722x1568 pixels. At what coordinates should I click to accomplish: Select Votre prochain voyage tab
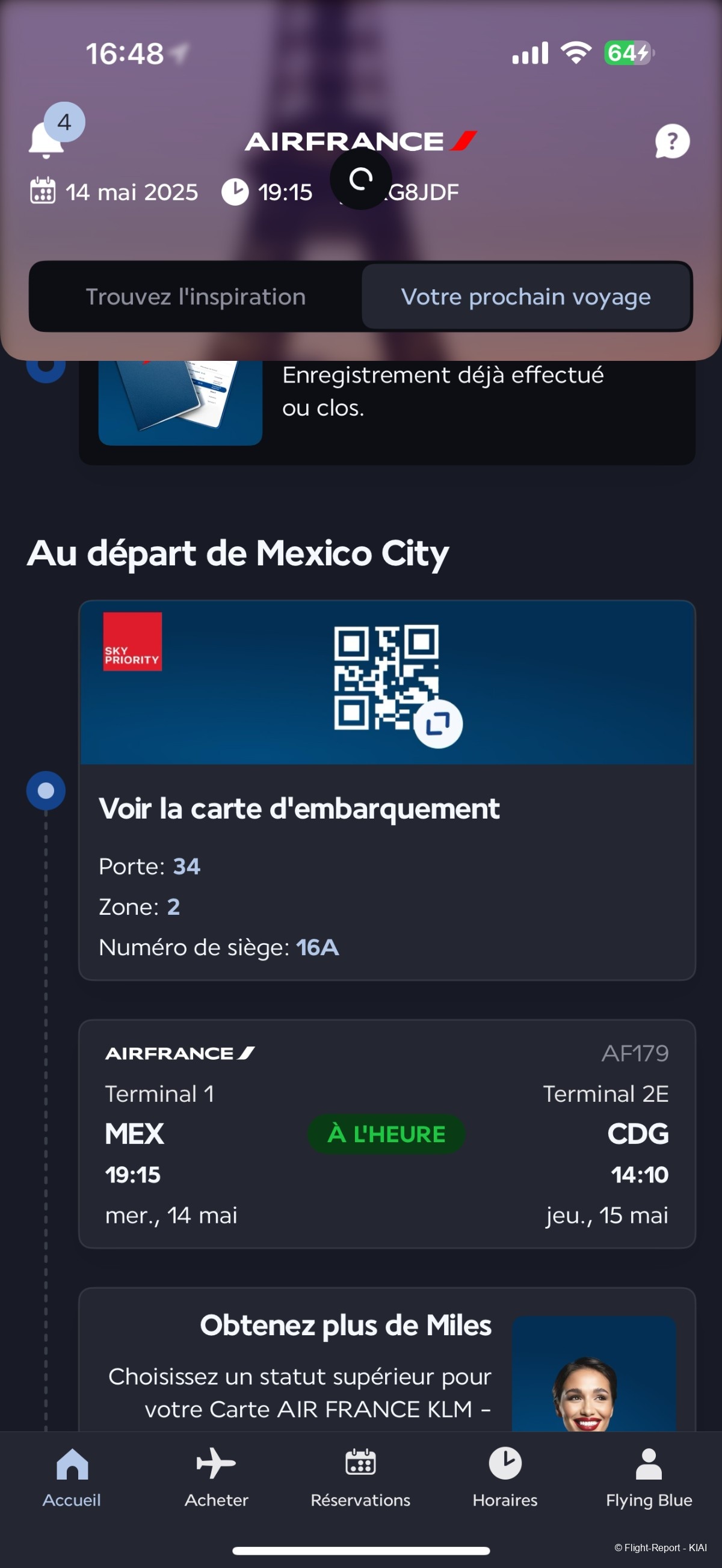tap(526, 297)
